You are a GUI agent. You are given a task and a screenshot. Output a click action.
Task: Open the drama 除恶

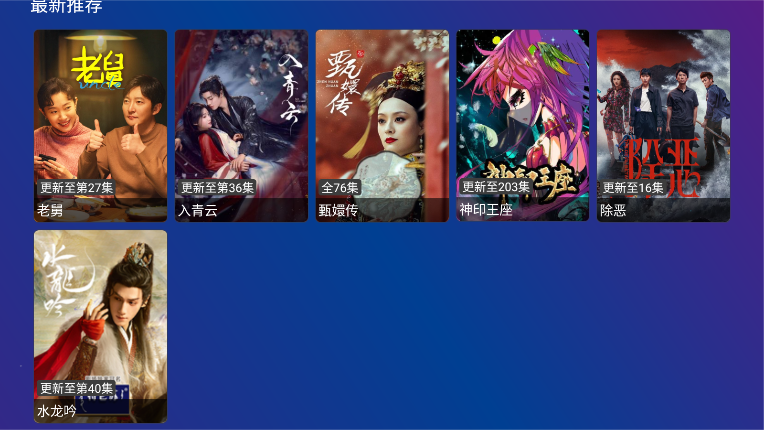[x=664, y=125]
